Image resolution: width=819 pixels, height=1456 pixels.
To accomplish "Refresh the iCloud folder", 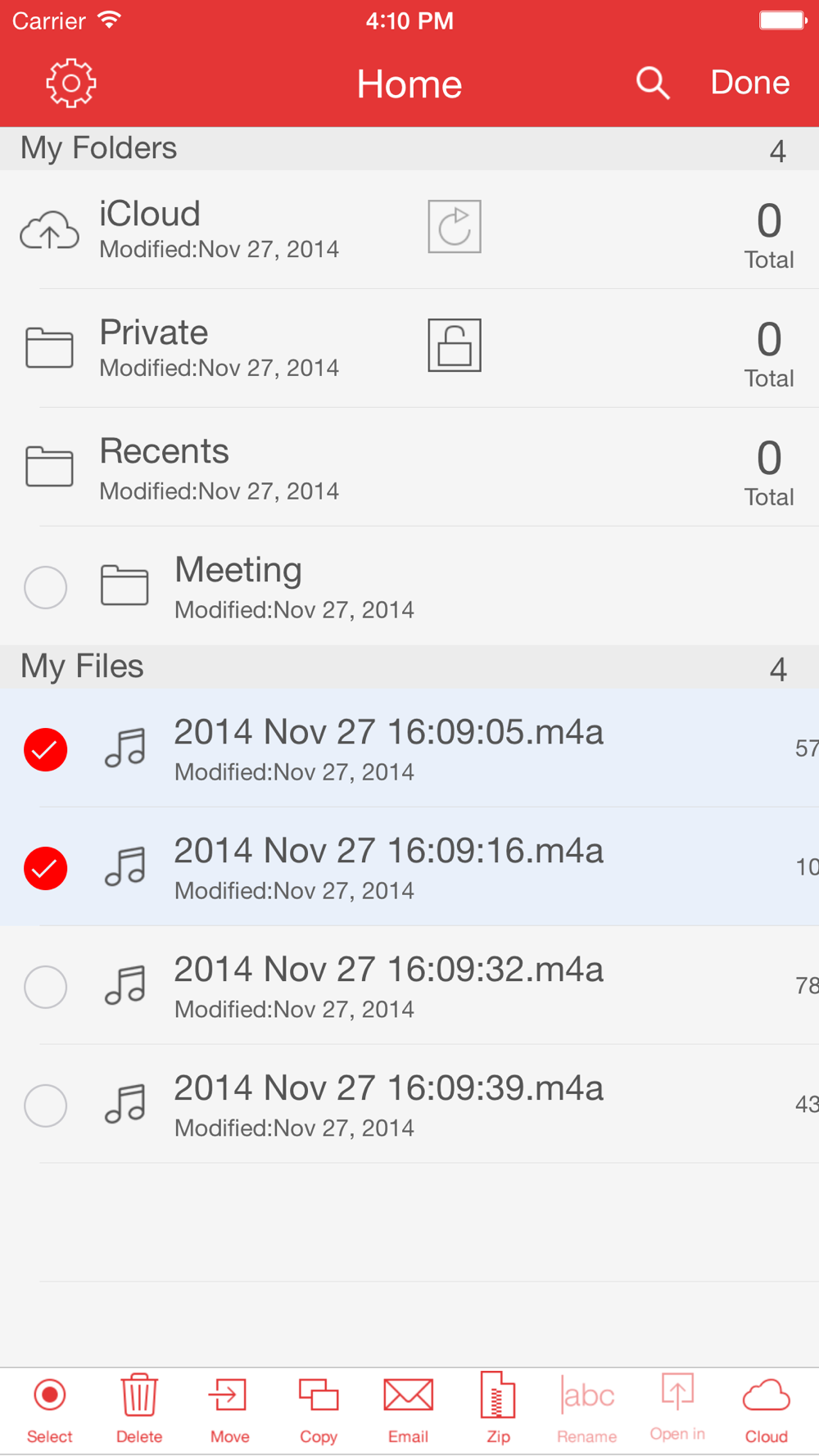I will tap(455, 227).
